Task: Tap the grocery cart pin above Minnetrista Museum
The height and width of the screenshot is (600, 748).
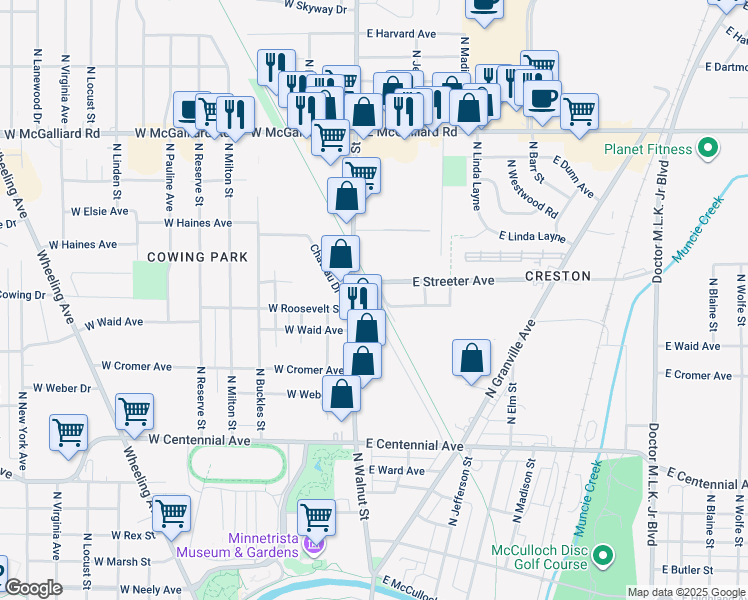Action: pos(316,517)
